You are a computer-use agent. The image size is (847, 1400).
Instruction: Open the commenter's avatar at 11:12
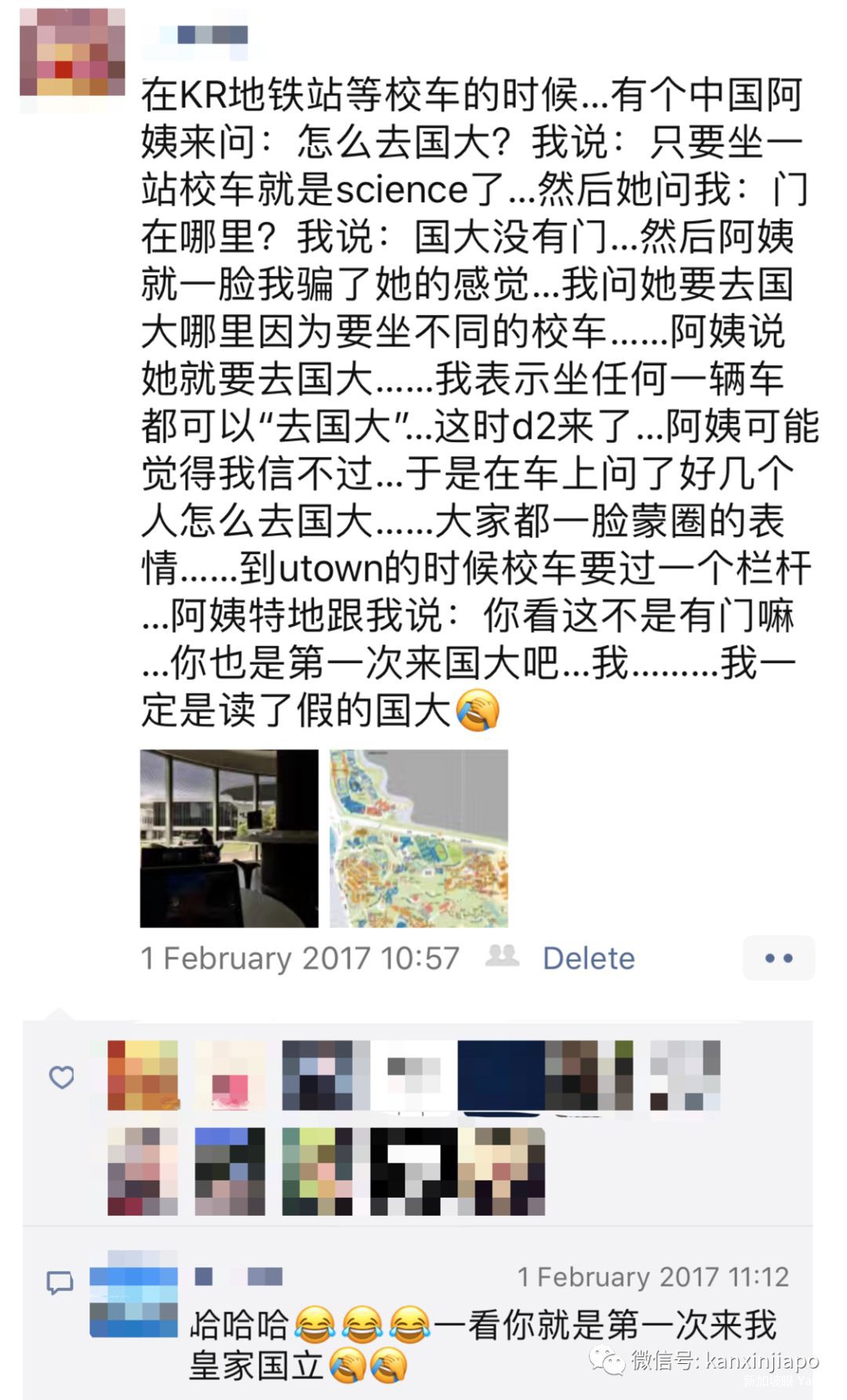click(x=133, y=1304)
